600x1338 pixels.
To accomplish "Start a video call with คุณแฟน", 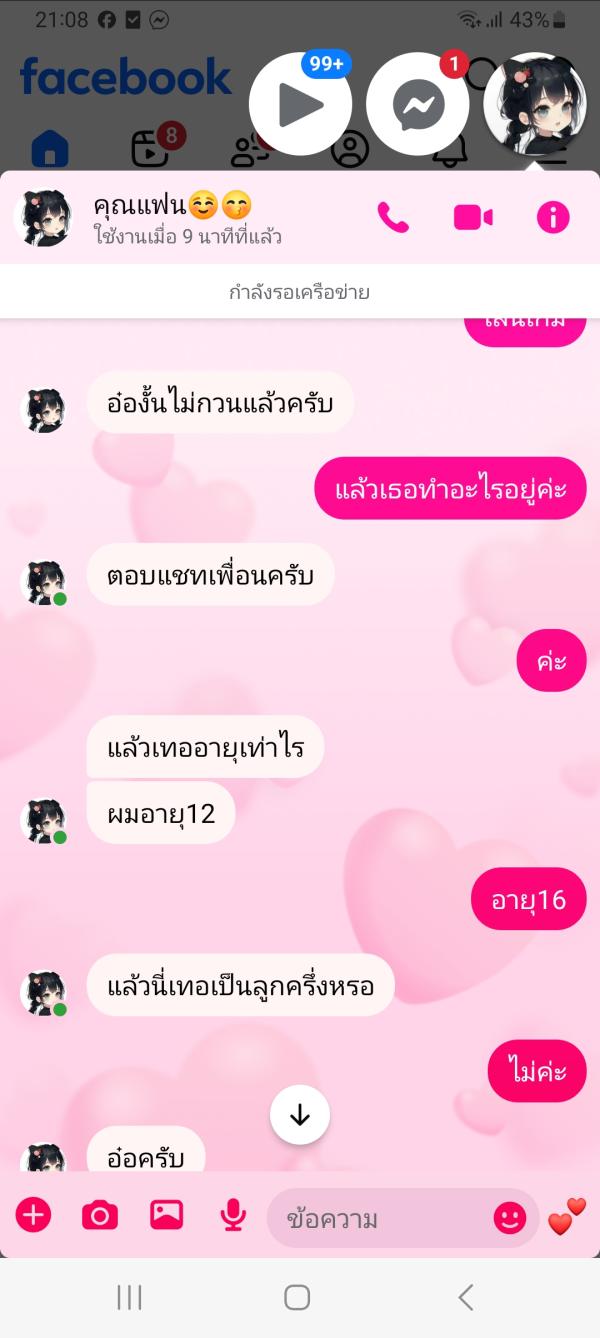I will [473, 217].
